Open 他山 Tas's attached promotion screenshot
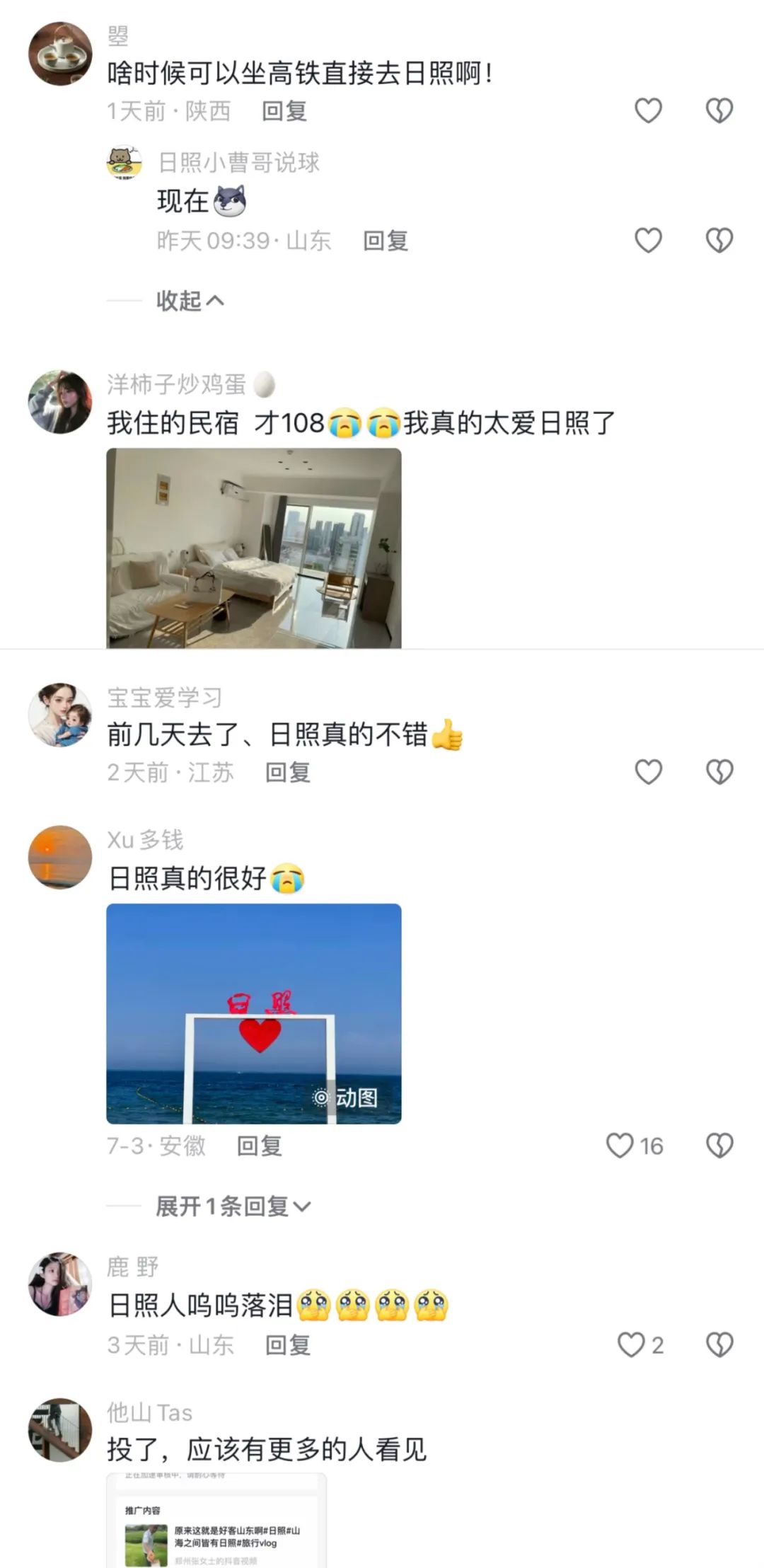Viewport: 764px width, 1568px height. click(x=216, y=1521)
